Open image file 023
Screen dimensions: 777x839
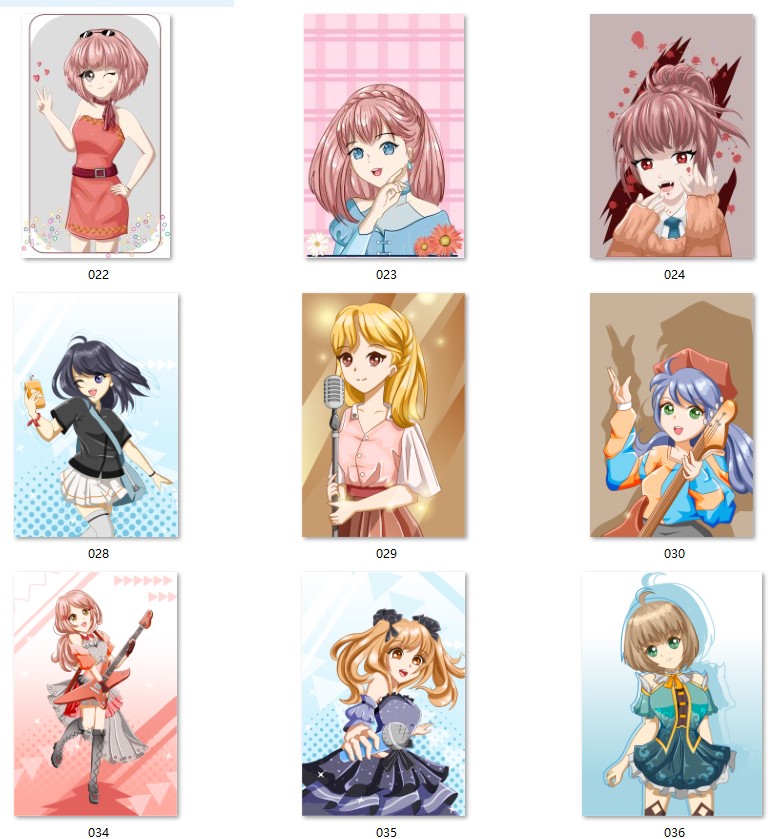point(385,136)
